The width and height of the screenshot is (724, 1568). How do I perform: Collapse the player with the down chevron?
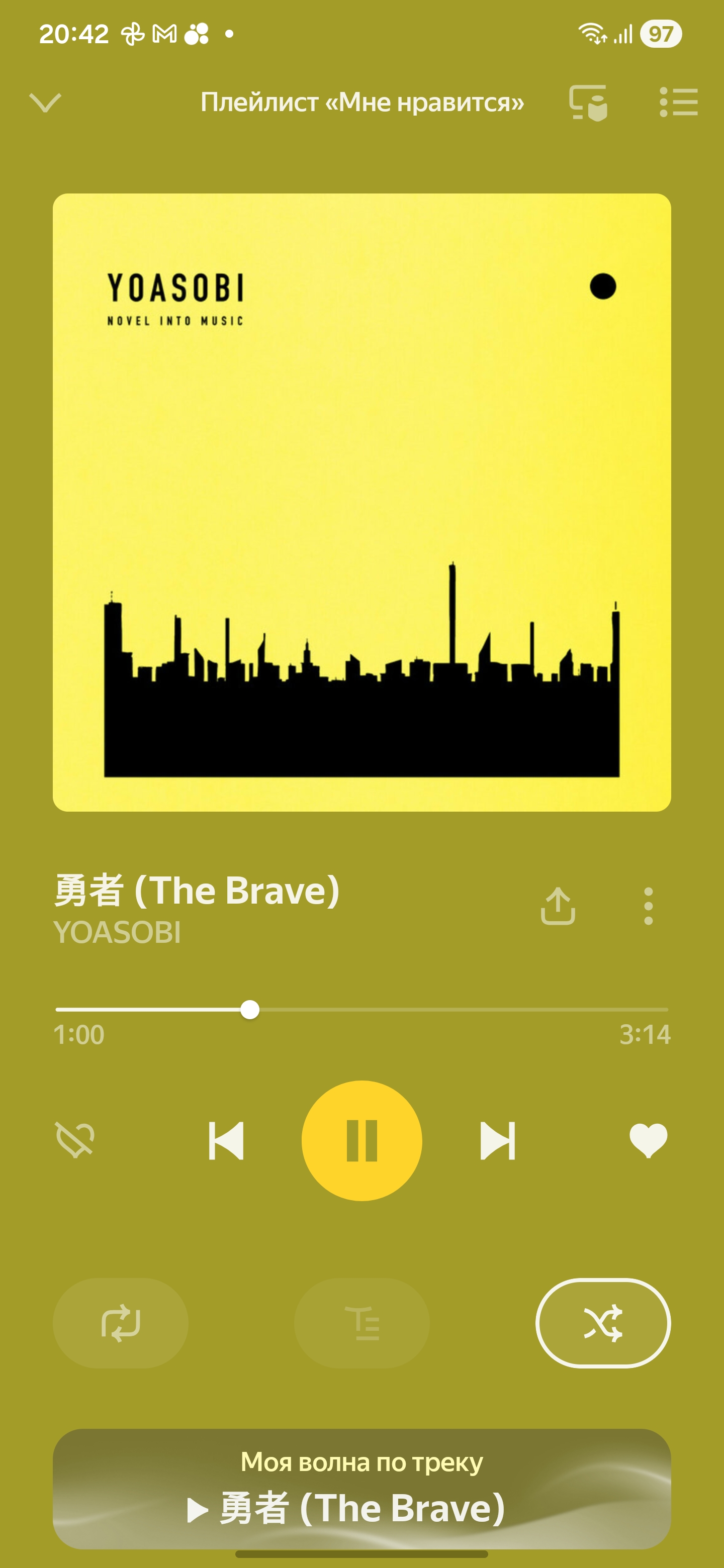46,102
